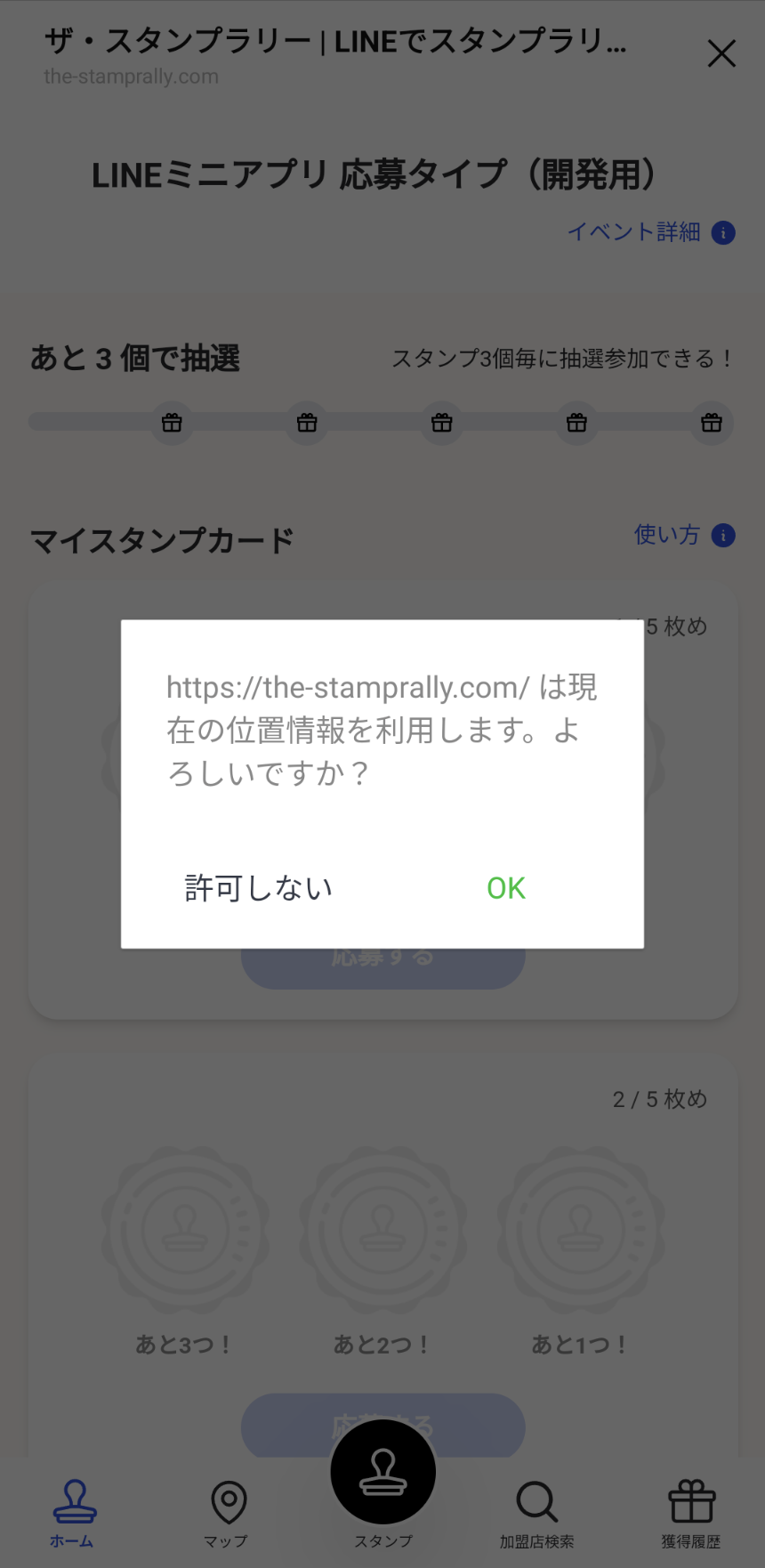765x1568 pixels.
Task: Click the middle gift icon on the stamp progress bar
Action: (441, 423)
